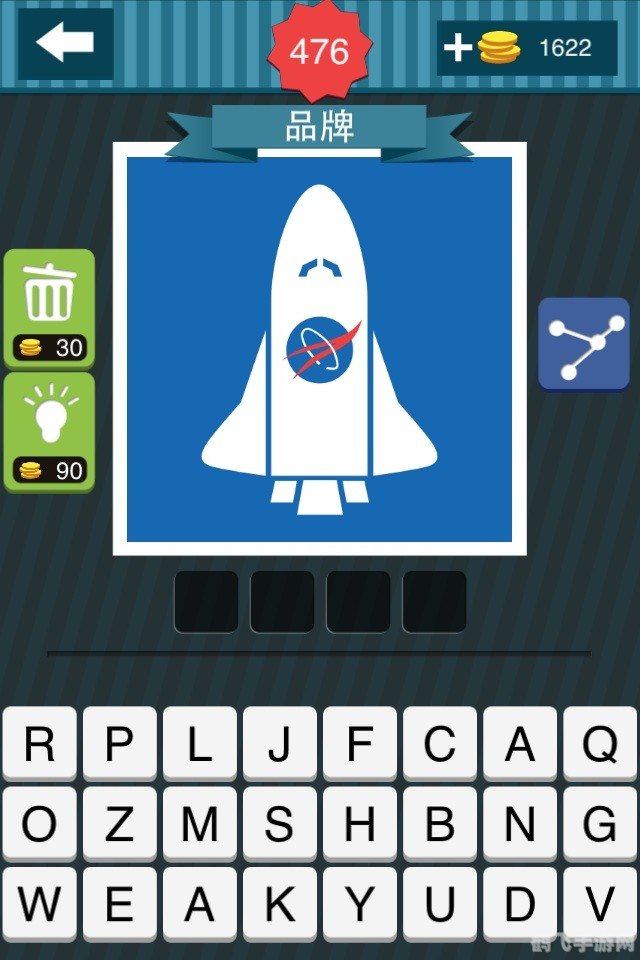Pick letter M tile
The height and width of the screenshot is (960, 640).
(x=199, y=823)
